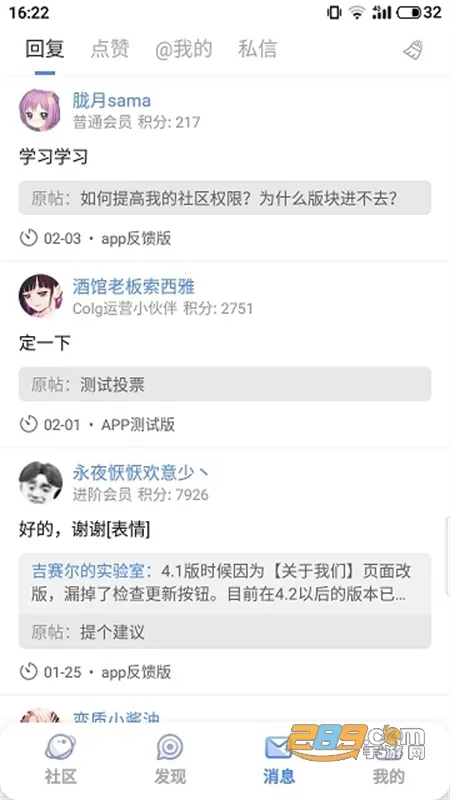This screenshot has height=800, width=450.
Task: Open the quoted reply from 吉赛尔的实验室
Action: pos(225,584)
